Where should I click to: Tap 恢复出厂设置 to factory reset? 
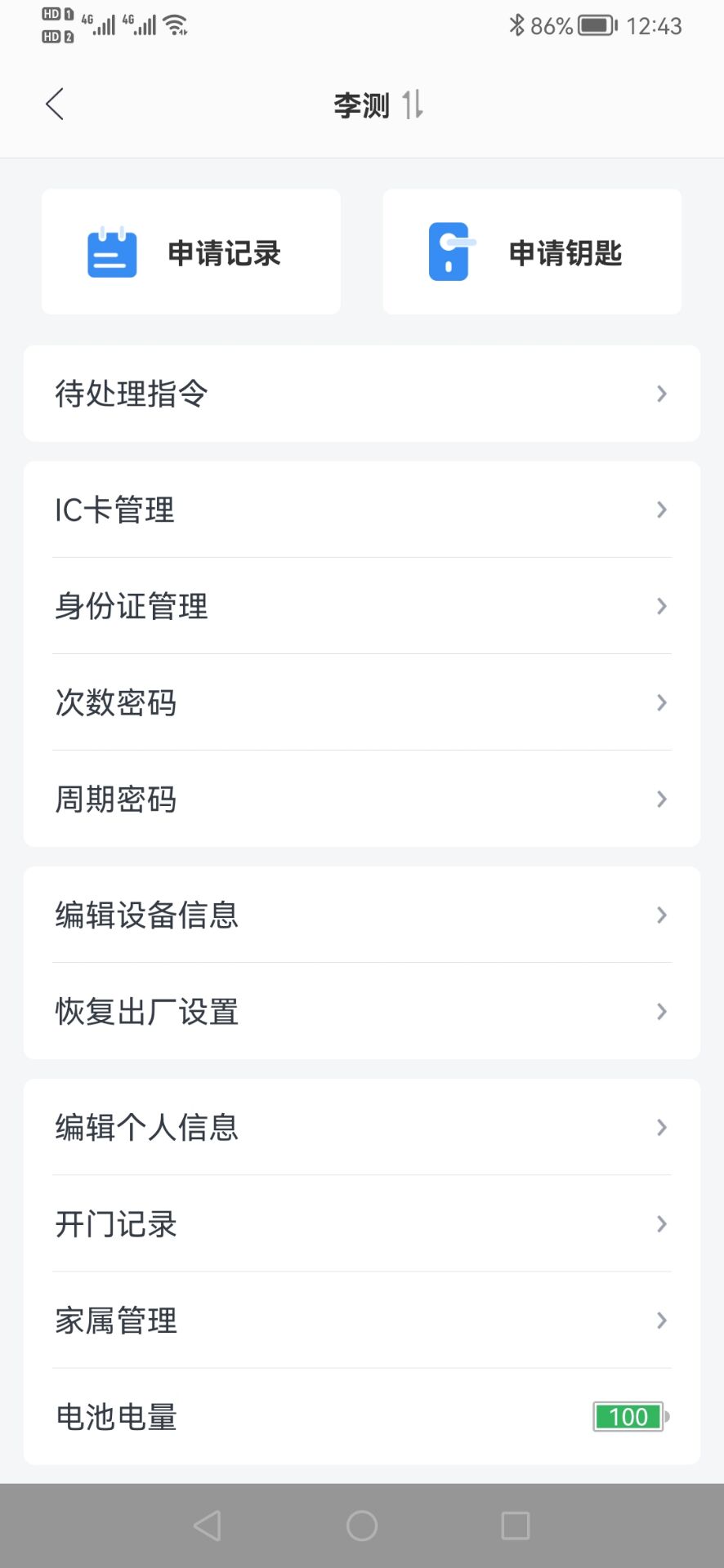362,1012
